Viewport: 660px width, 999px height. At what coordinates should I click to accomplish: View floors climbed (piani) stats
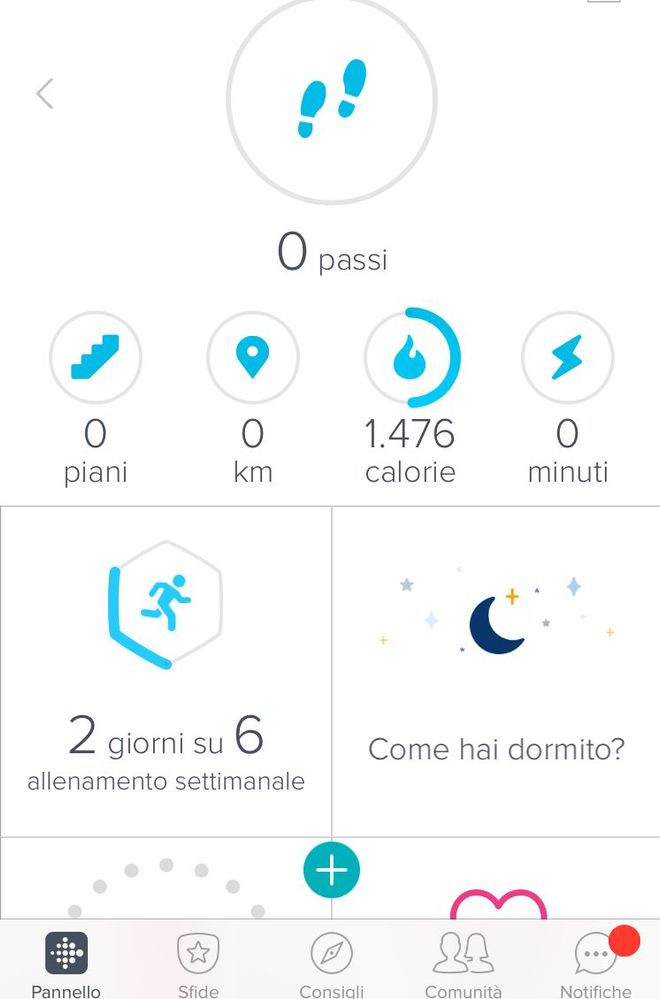click(x=96, y=358)
